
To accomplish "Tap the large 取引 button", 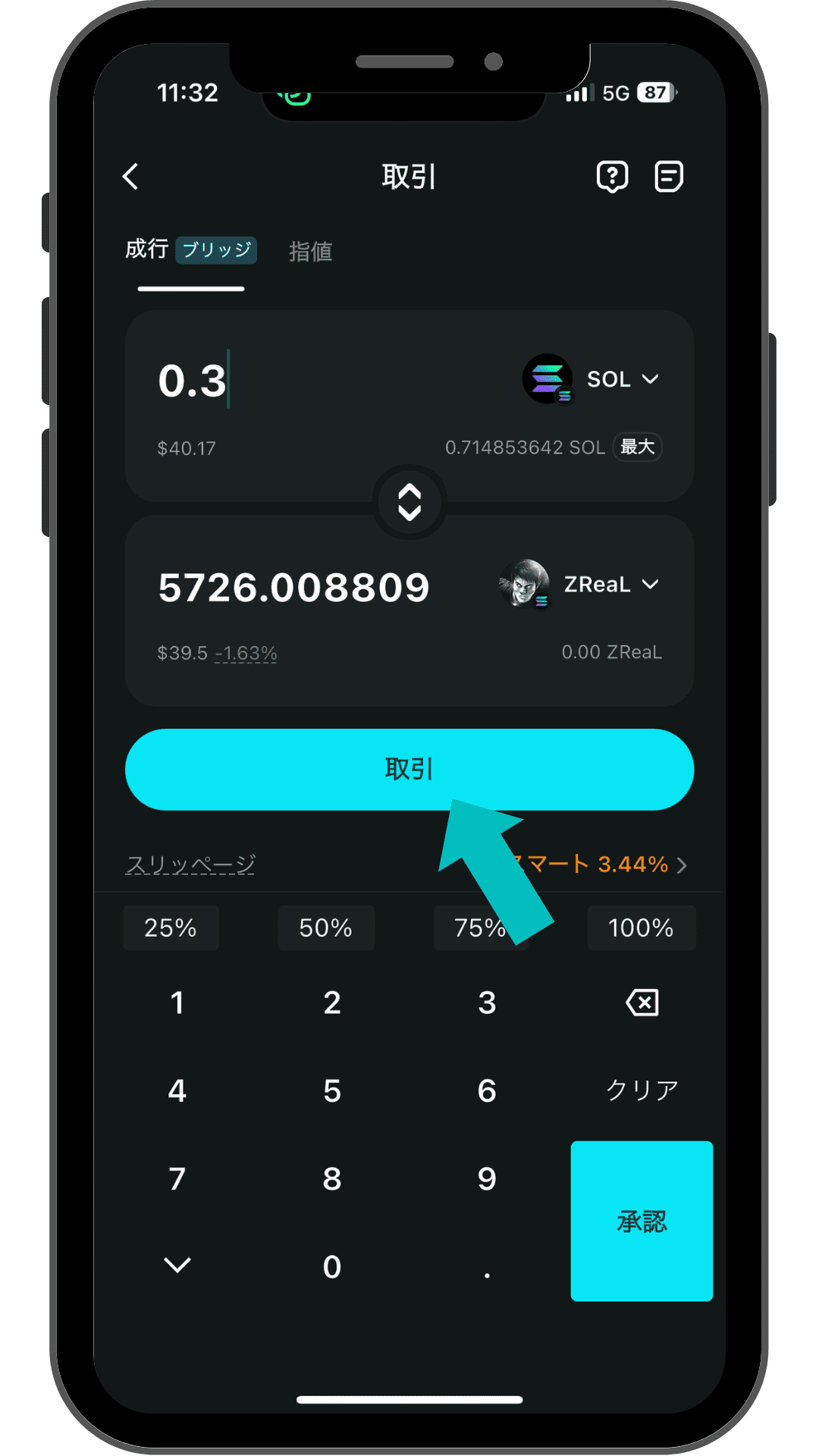I will 409,769.
